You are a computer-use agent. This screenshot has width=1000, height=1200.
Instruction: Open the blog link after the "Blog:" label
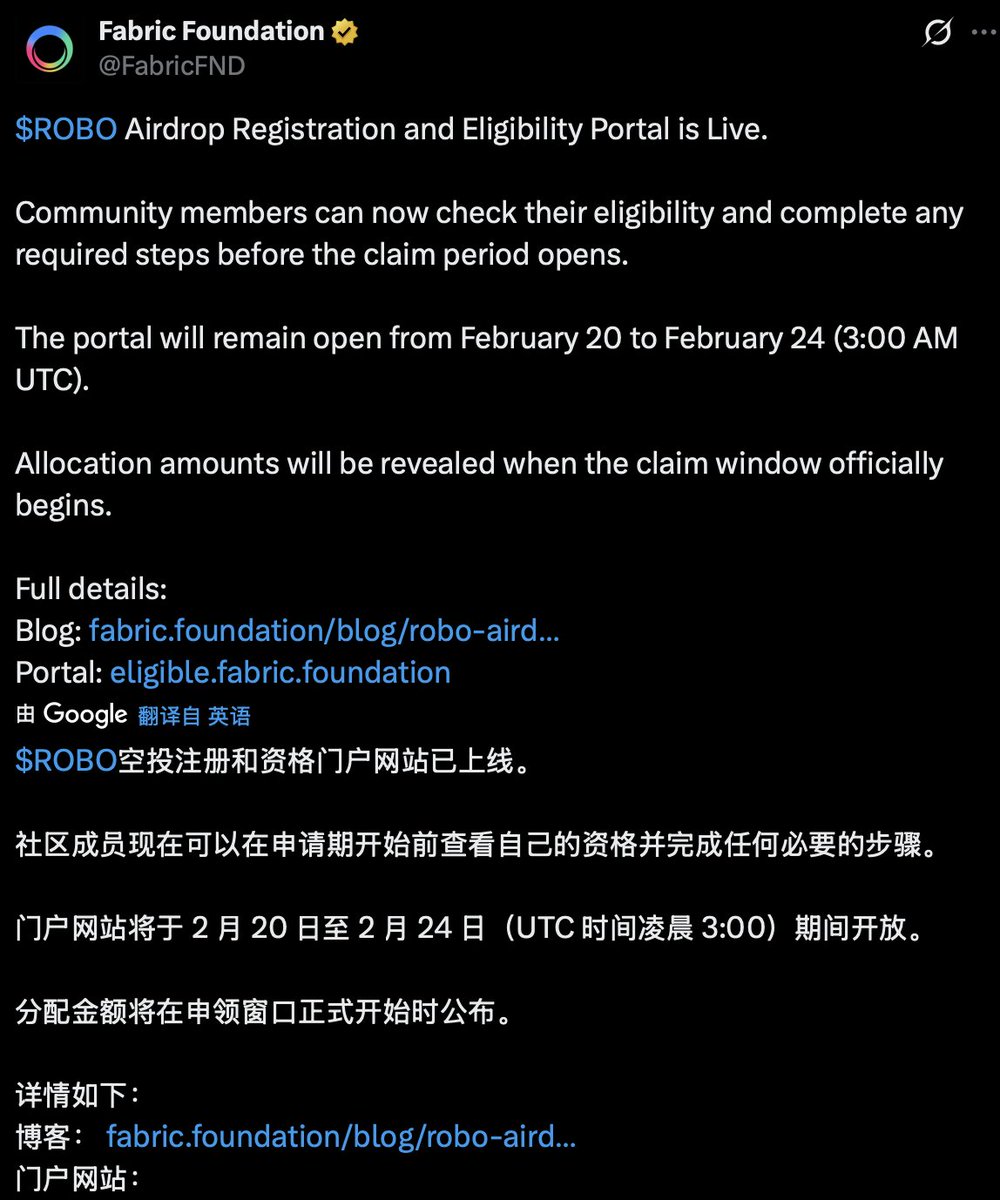[x=324, y=630]
